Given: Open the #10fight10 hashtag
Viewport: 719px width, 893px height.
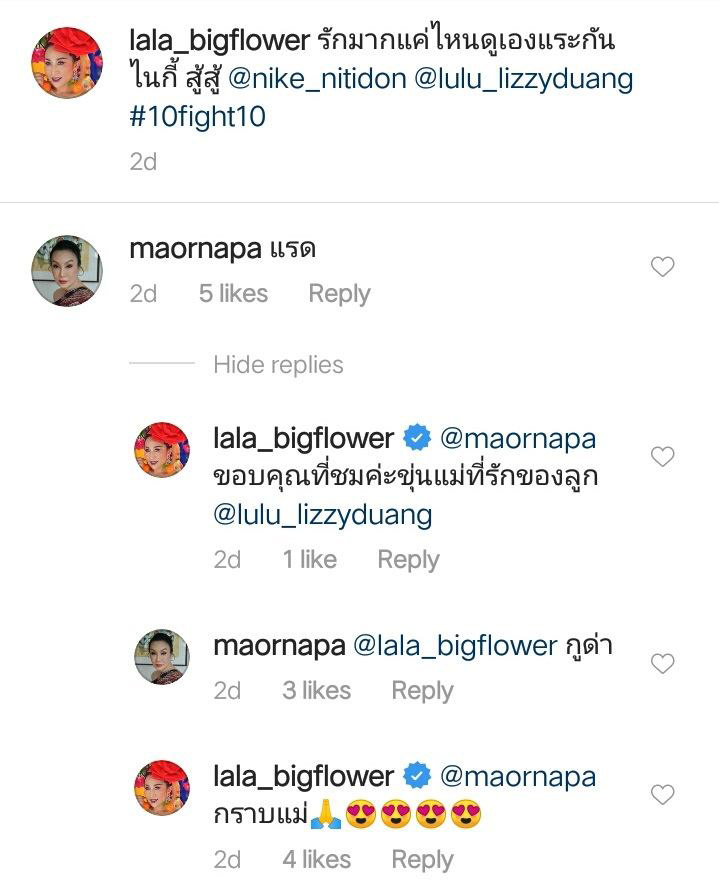Looking at the screenshot, I should [197, 117].
